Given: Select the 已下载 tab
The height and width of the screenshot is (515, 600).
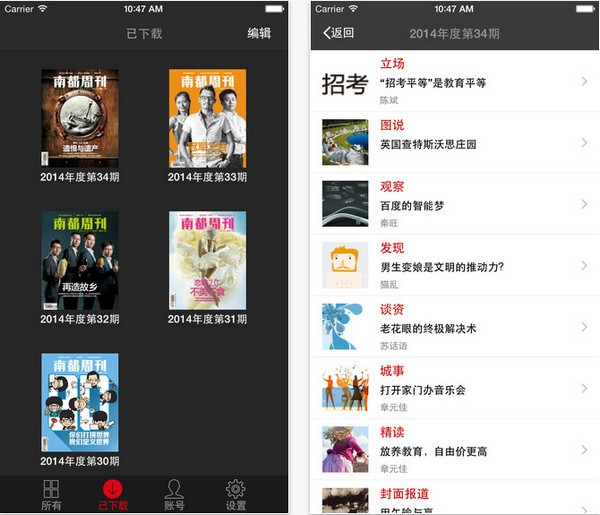Looking at the screenshot, I should 113,495.
